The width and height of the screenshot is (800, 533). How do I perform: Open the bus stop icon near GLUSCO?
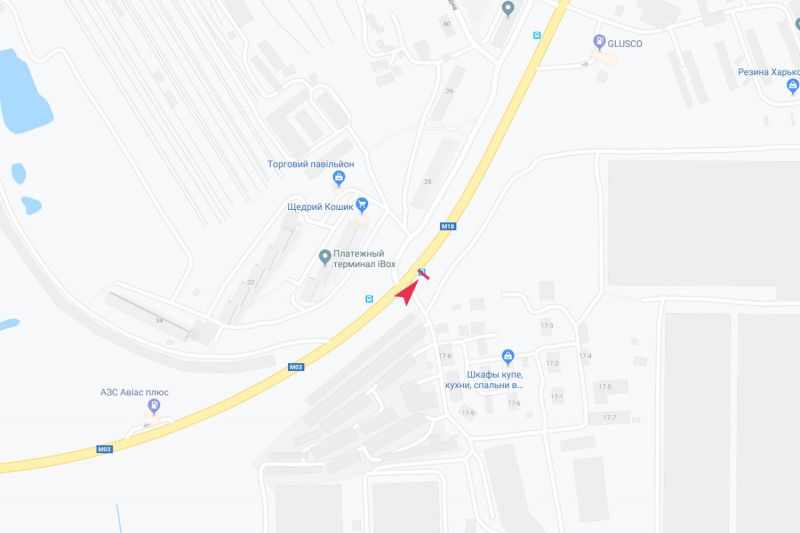pos(537,34)
